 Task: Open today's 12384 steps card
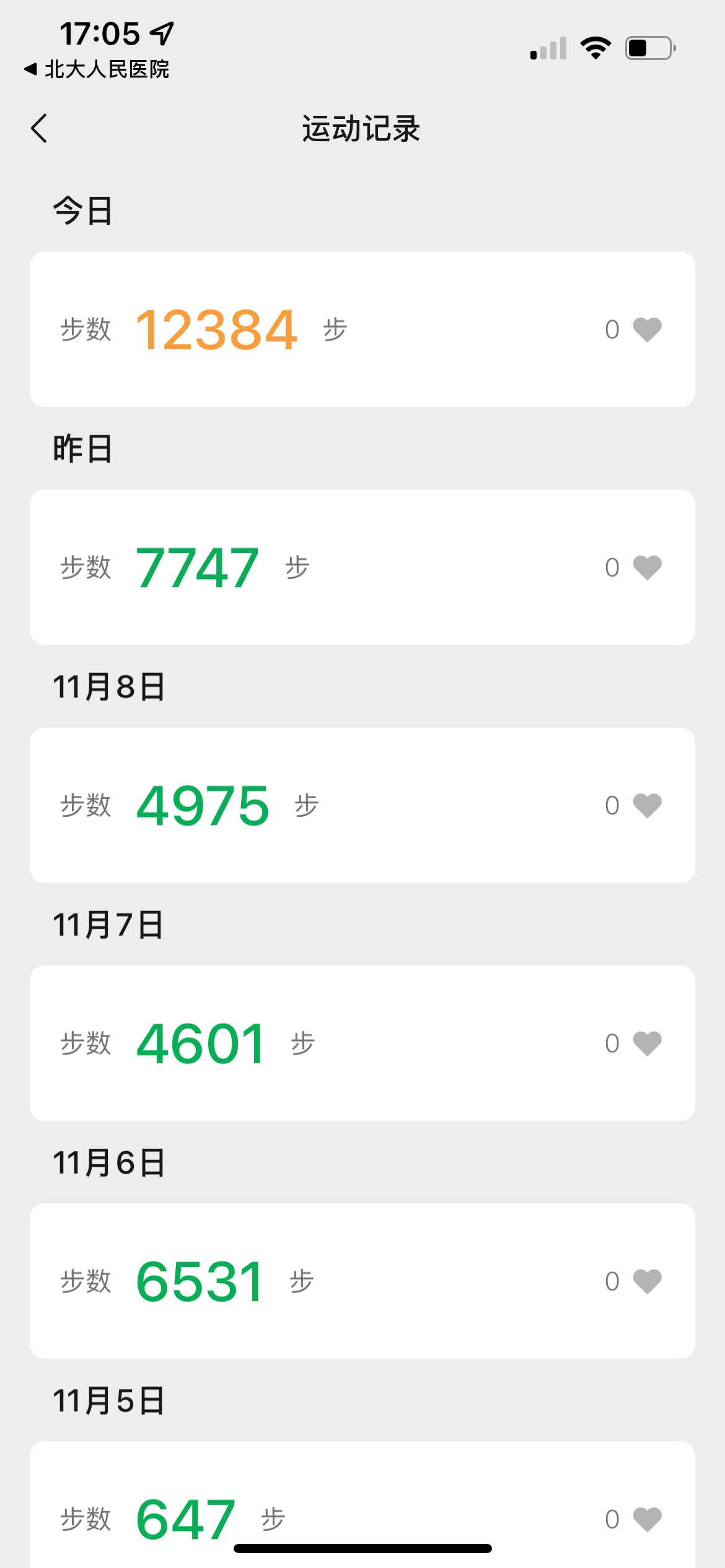(362, 329)
